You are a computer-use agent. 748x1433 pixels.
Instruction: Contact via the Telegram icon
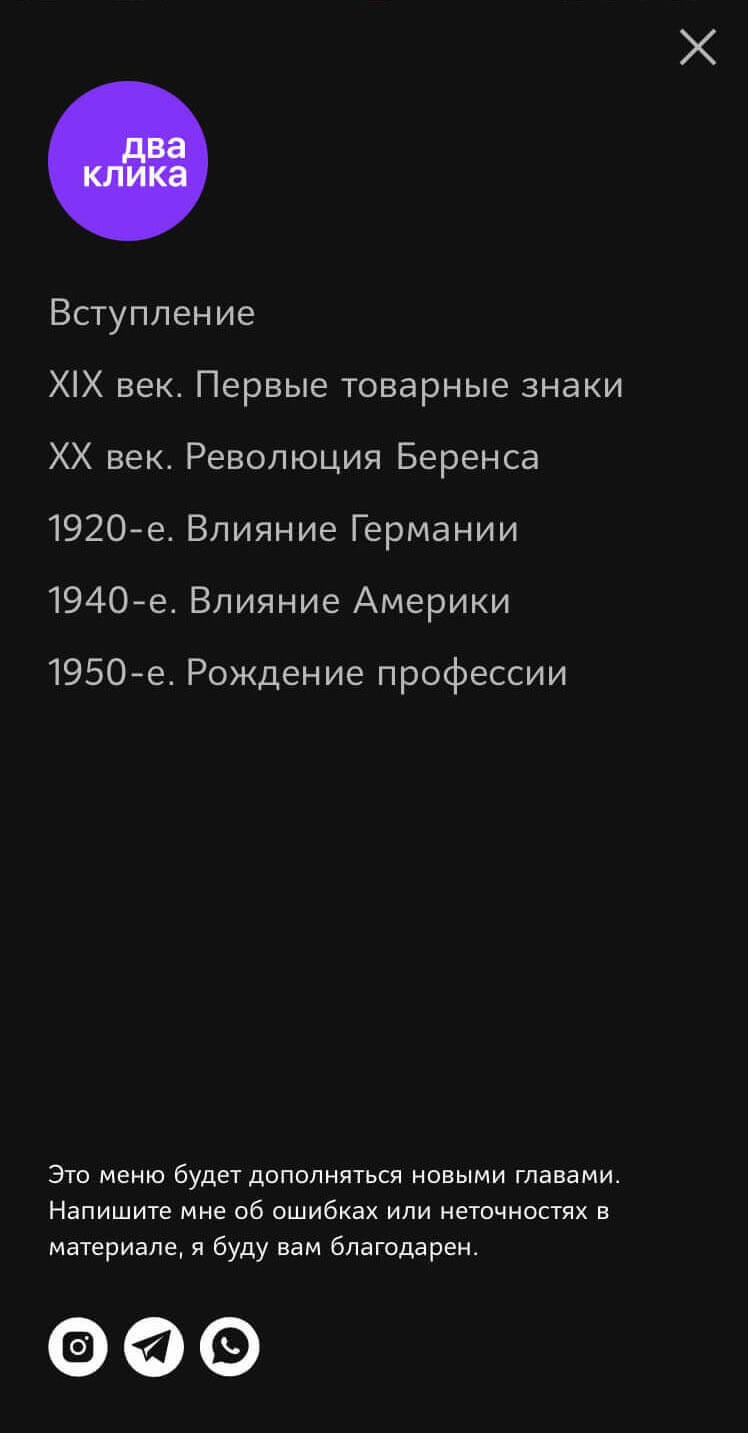(154, 1347)
